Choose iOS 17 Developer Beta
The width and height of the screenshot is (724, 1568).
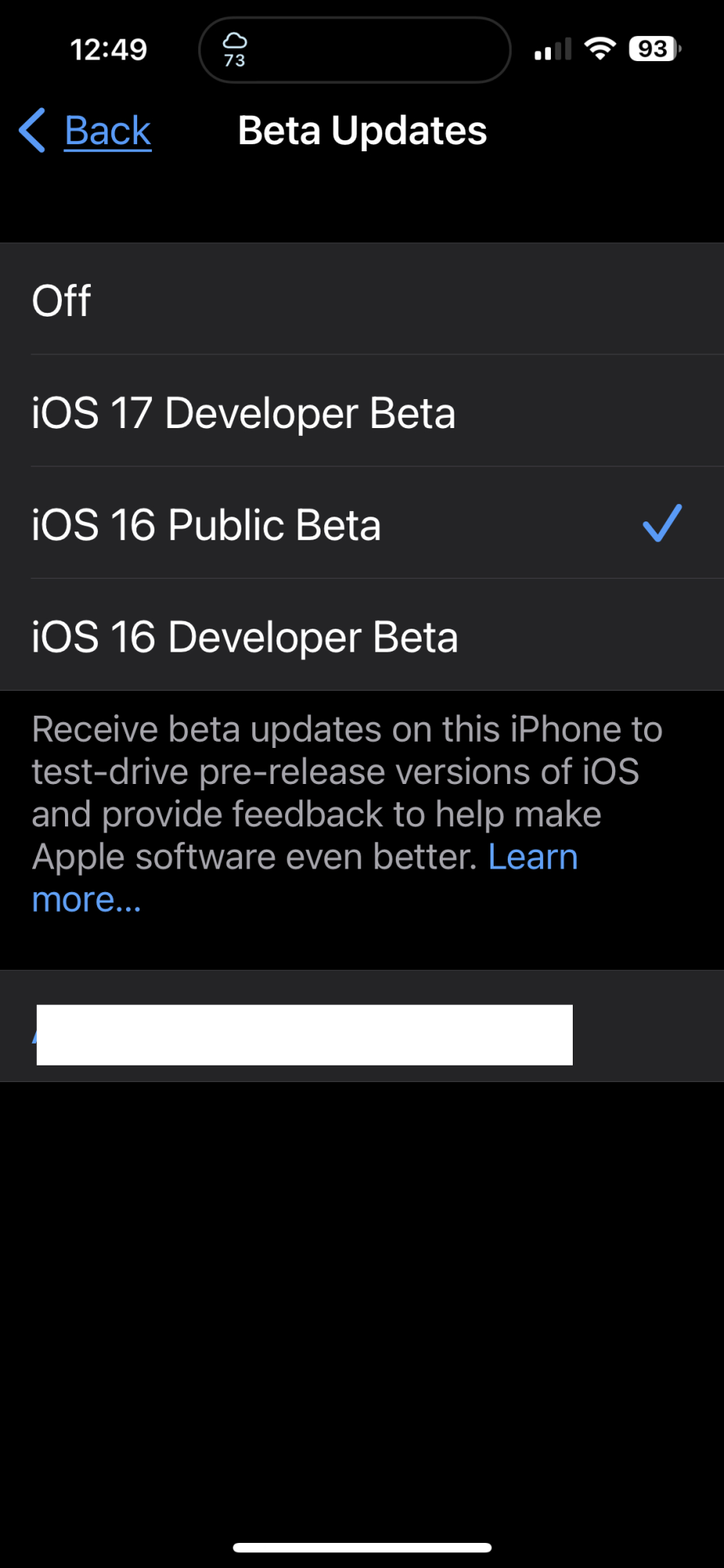pyautogui.click(x=362, y=412)
